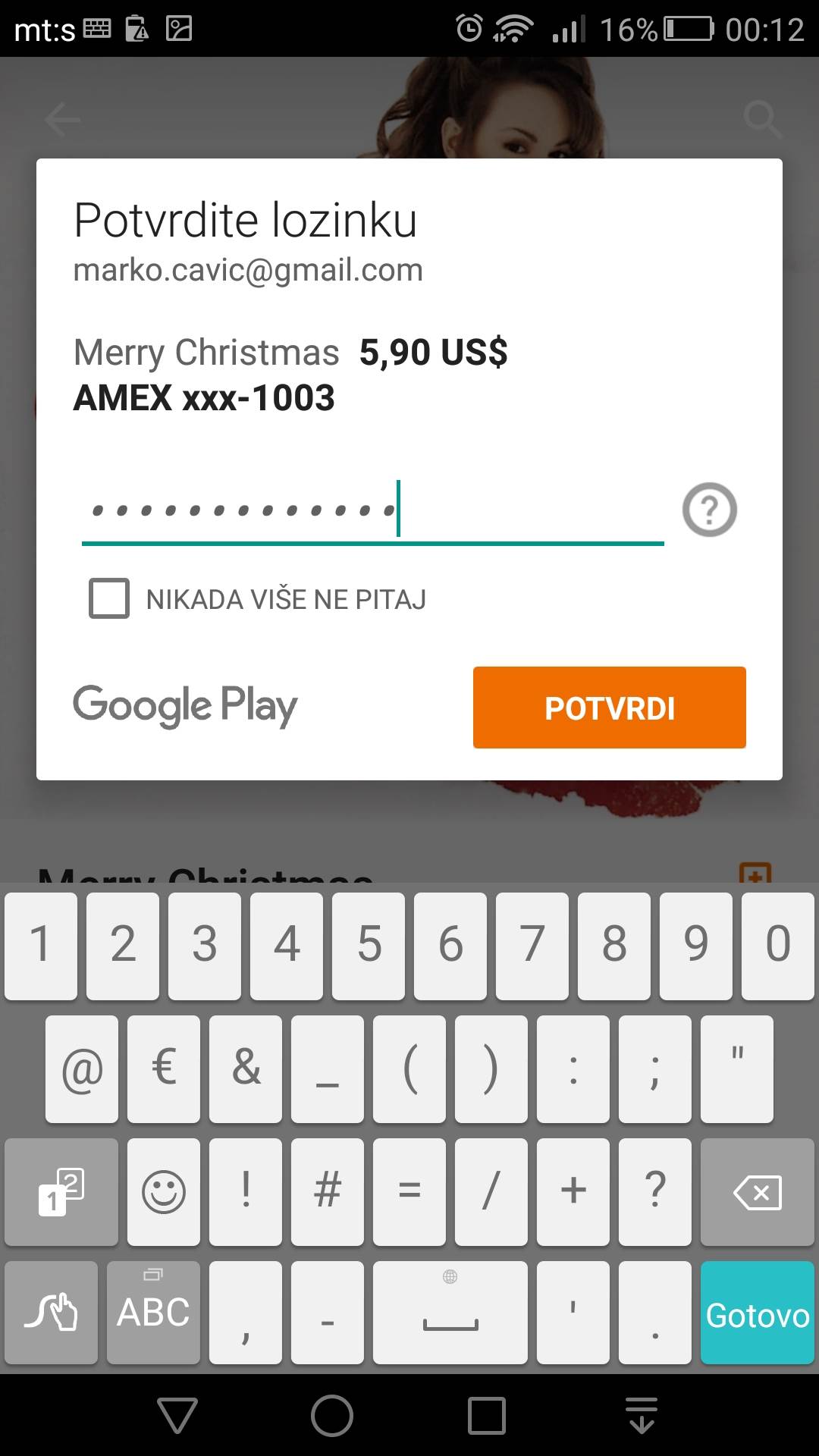The height and width of the screenshot is (1456, 819).
Task: Switch keyboard to ABC letters
Action: [x=153, y=1313]
